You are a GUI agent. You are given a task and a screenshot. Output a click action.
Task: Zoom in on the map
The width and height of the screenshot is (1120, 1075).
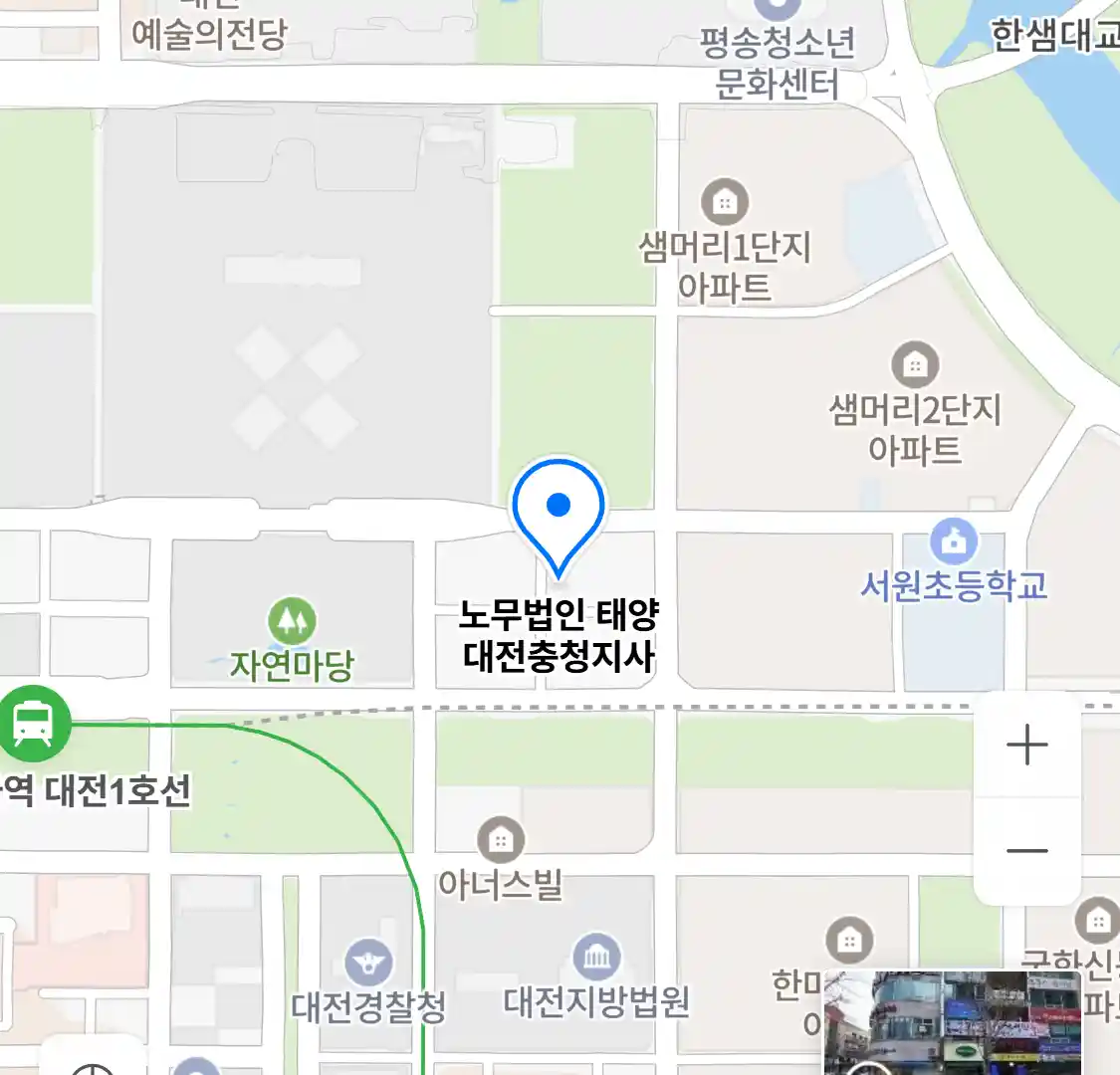point(1026,745)
